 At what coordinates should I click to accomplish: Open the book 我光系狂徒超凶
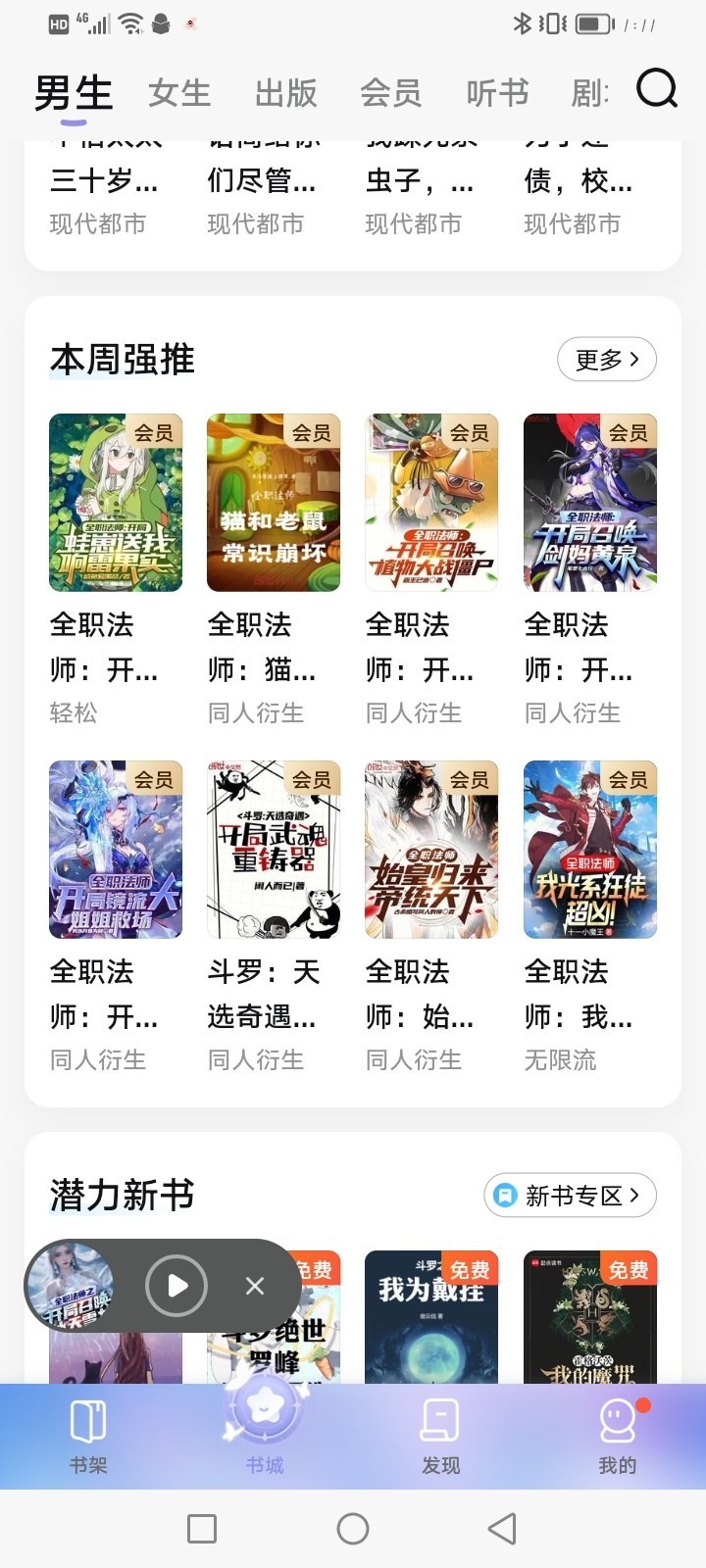tap(590, 850)
